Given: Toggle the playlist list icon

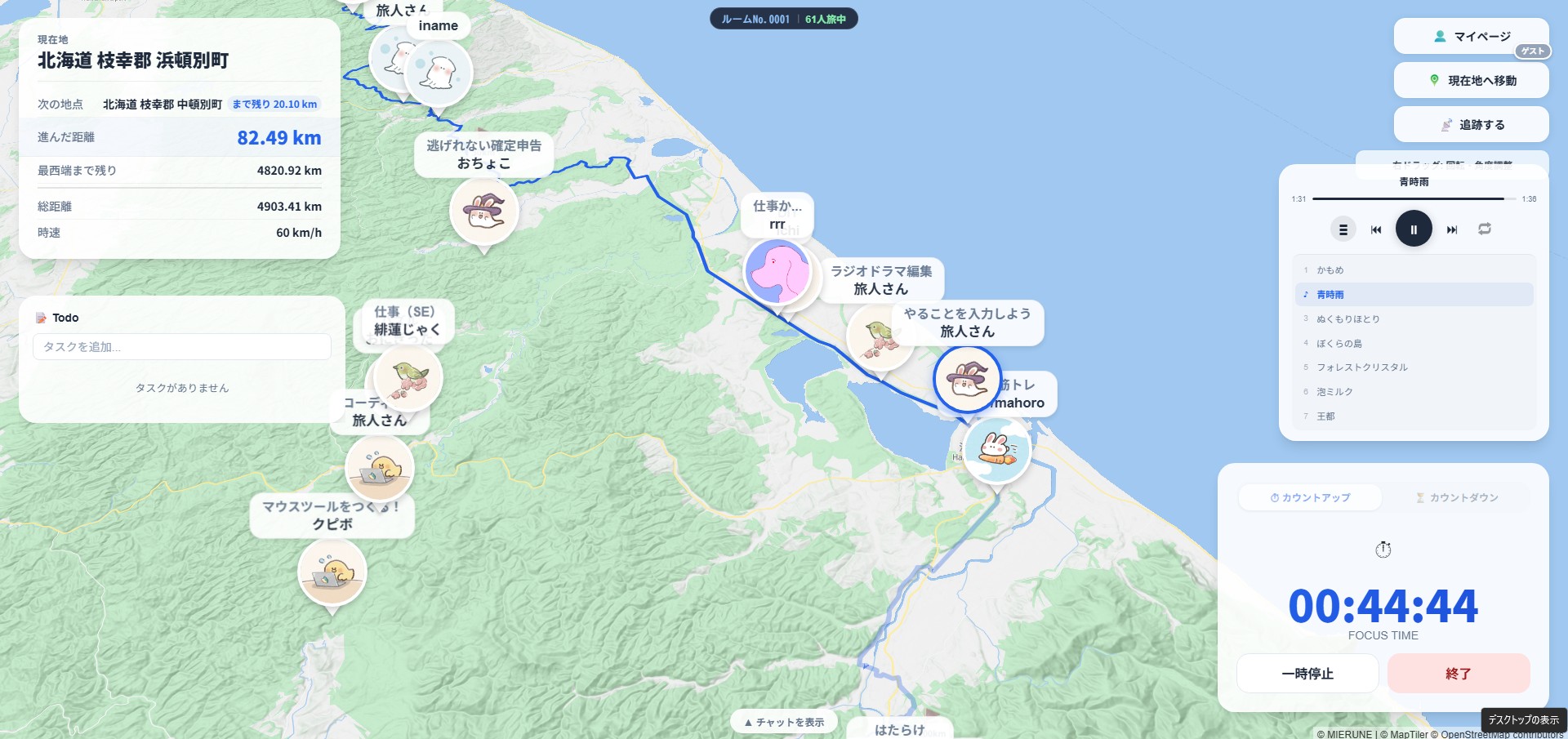Looking at the screenshot, I should tap(1343, 229).
